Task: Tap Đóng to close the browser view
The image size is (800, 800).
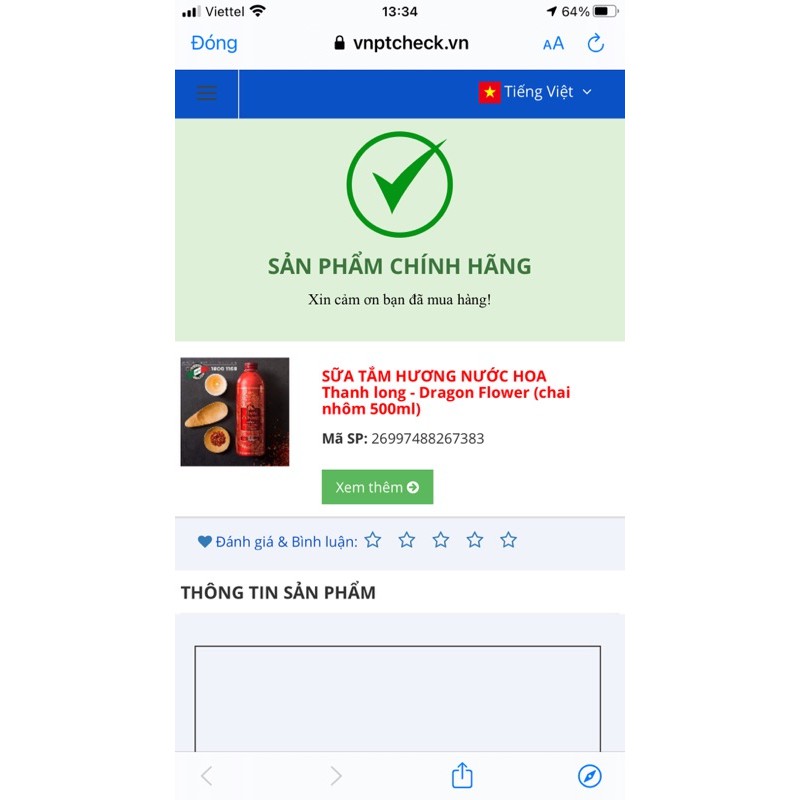Action: coord(214,43)
